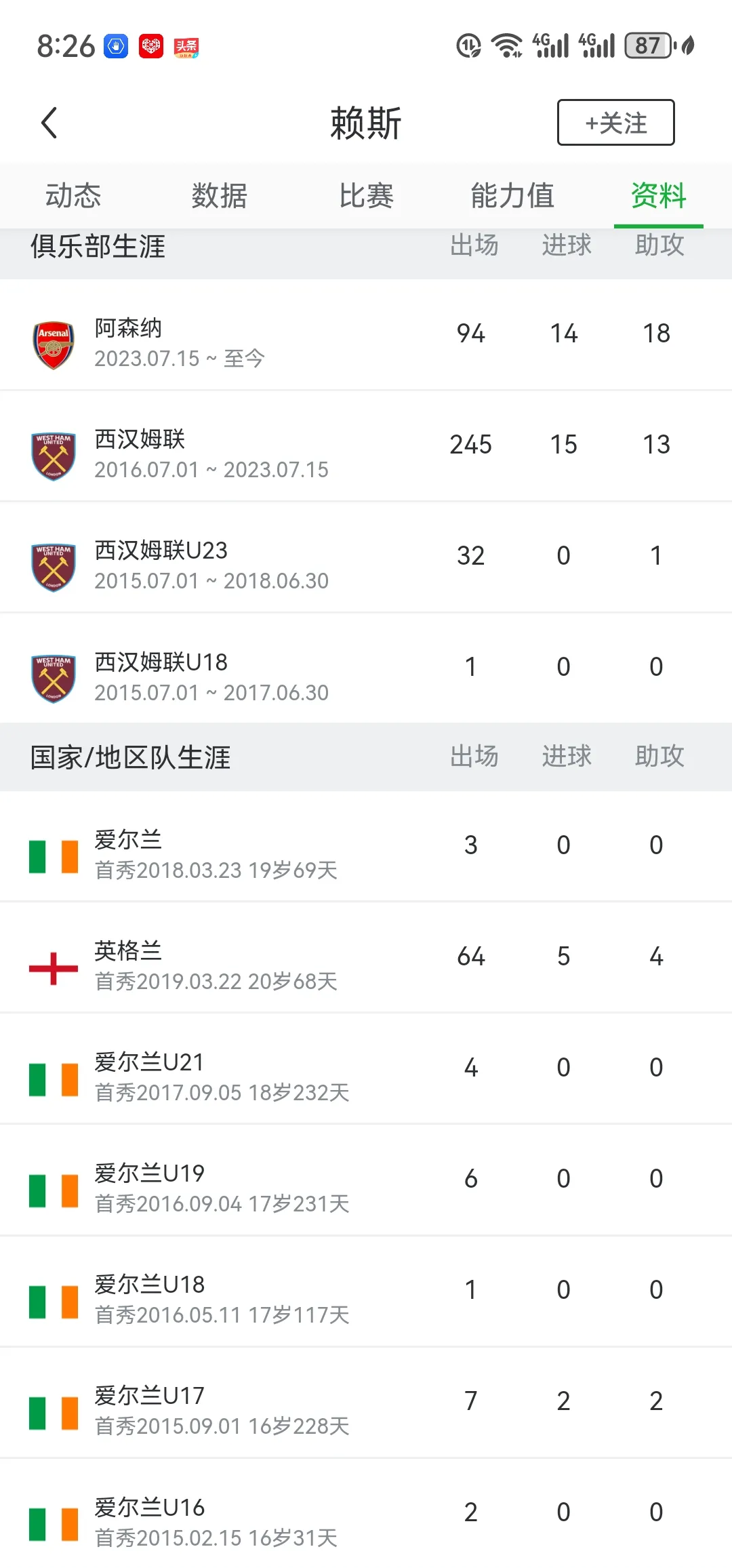Open the 爱尔兰U19 team row

366,1181
